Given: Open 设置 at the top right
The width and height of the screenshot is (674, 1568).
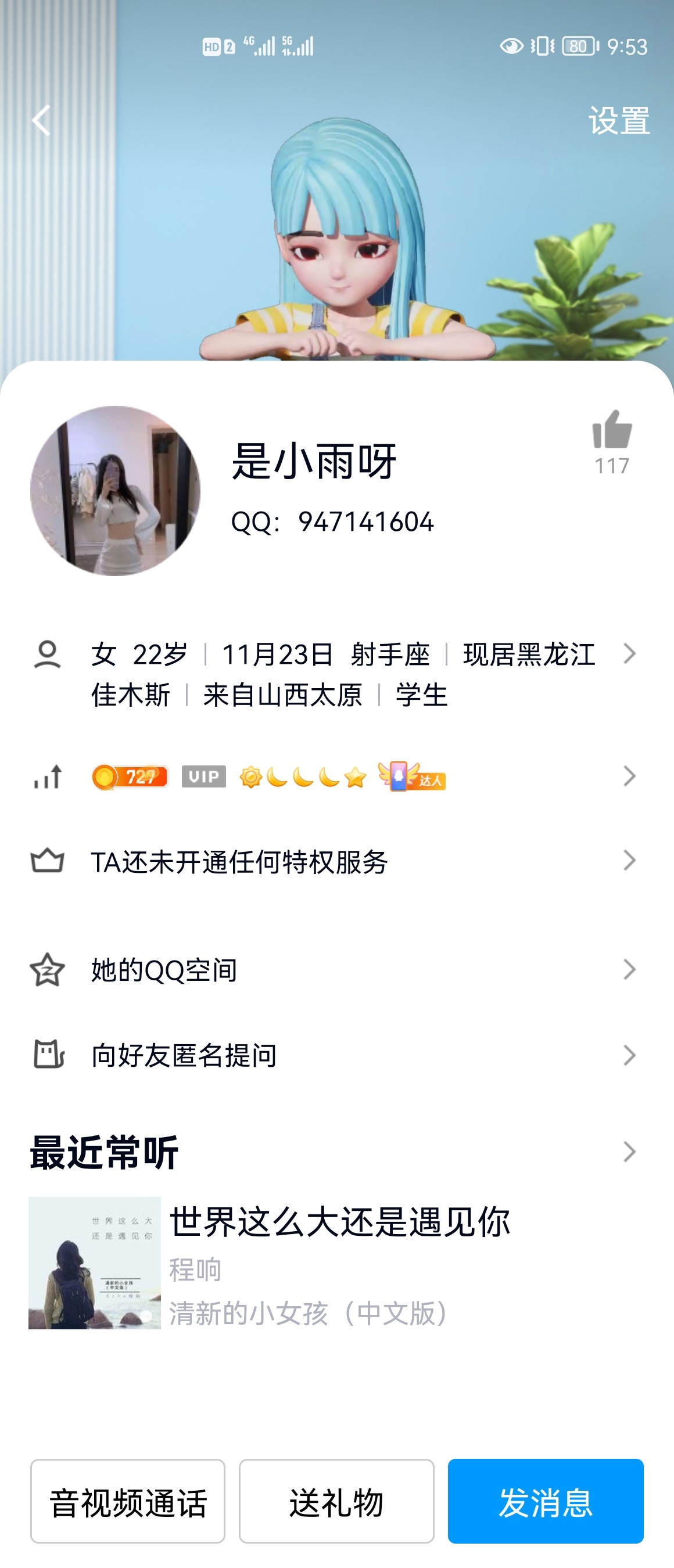Looking at the screenshot, I should [619, 122].
